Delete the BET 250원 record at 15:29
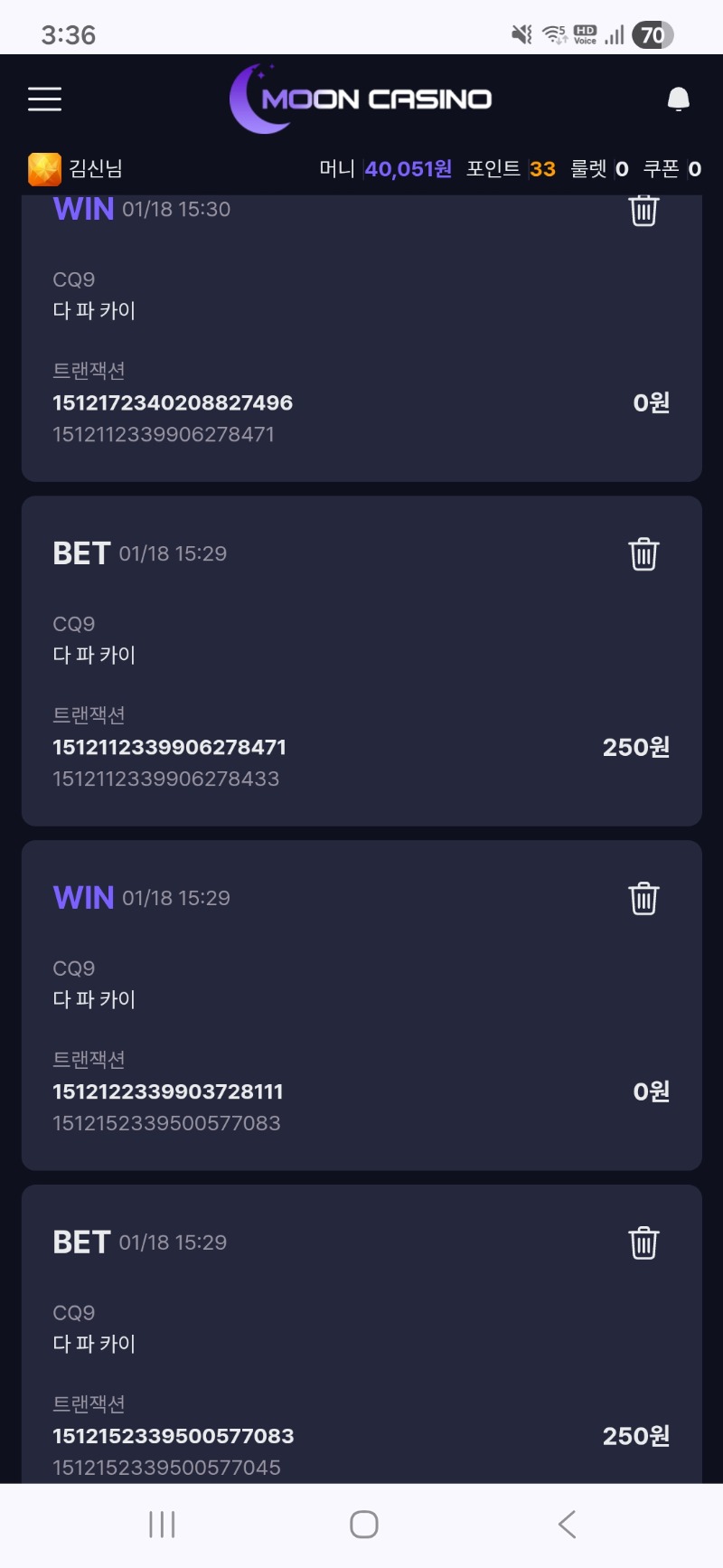 coord(643,555)
